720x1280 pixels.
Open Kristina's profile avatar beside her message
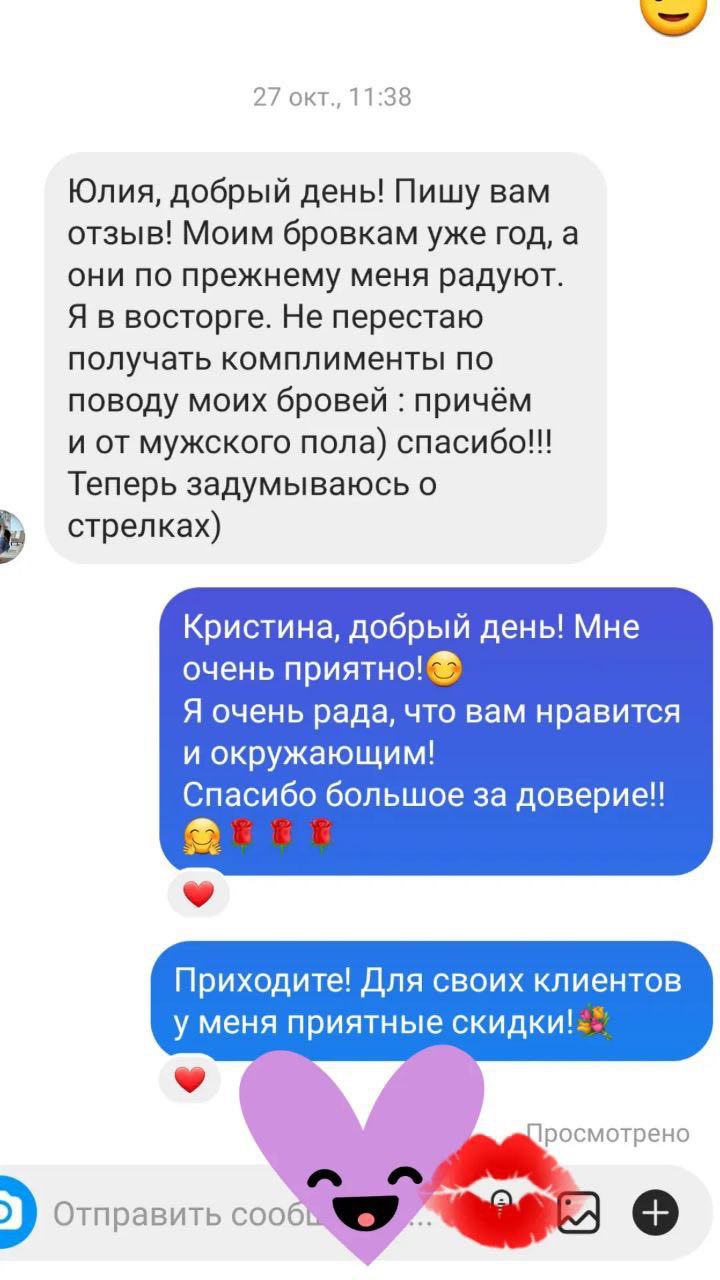coord(10,536)
